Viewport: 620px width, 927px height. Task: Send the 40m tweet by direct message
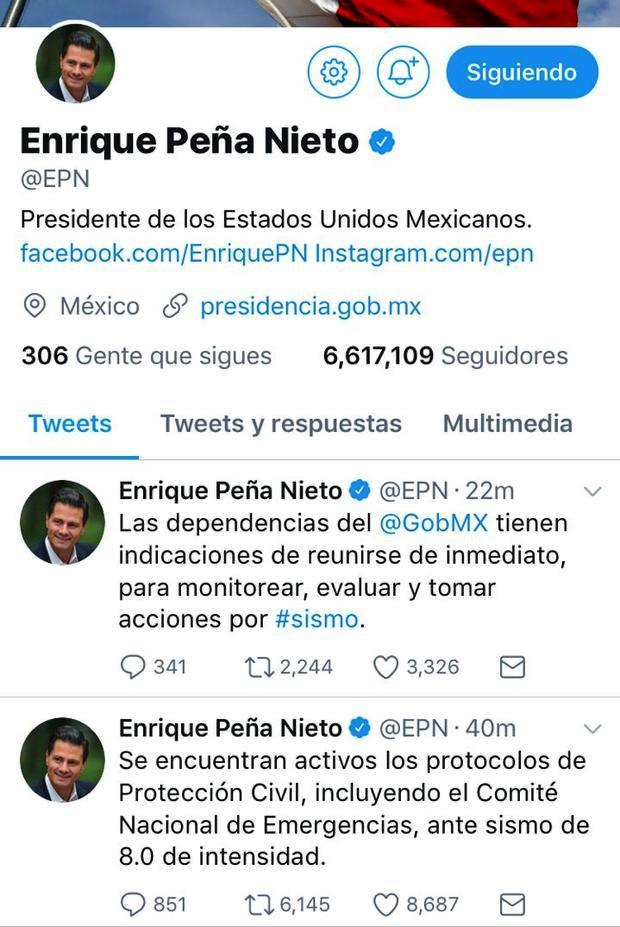click(x=512, y=904)
